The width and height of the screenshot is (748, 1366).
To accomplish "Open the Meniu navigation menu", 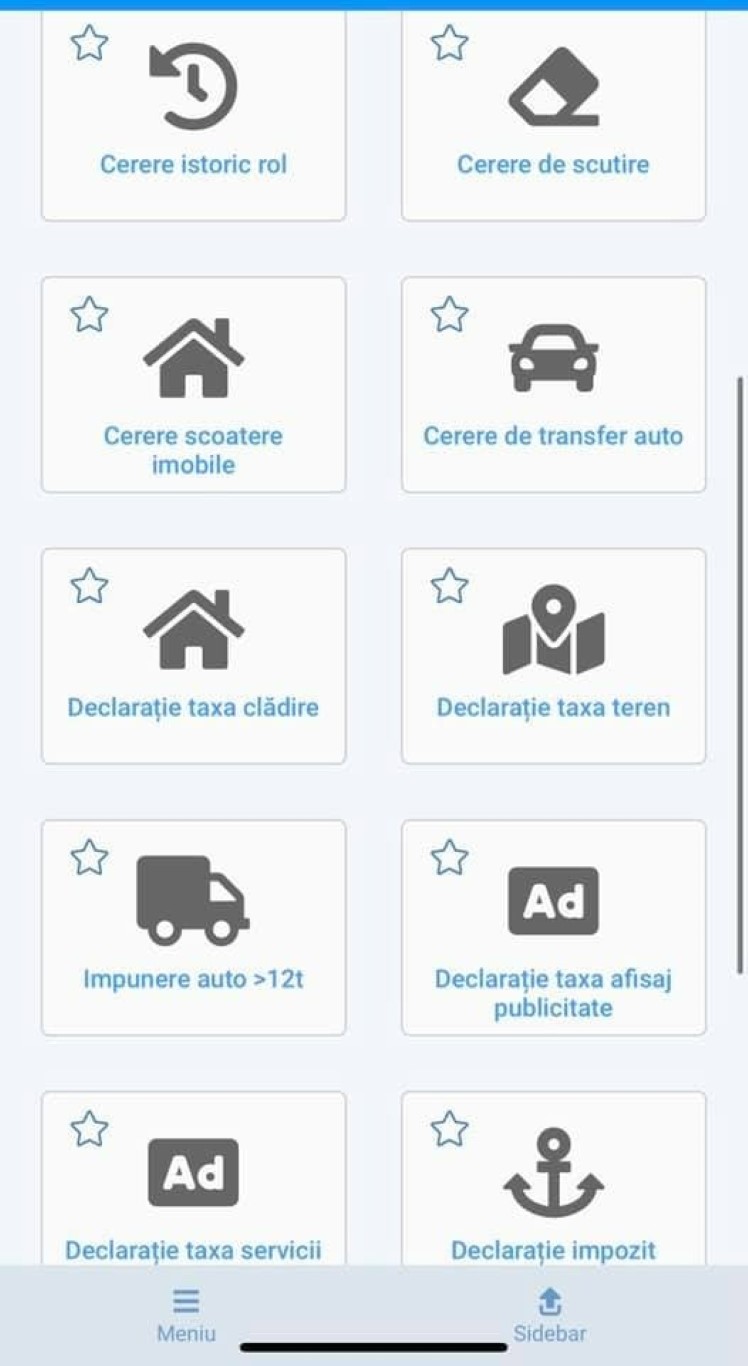I will tap(186, 1315).
